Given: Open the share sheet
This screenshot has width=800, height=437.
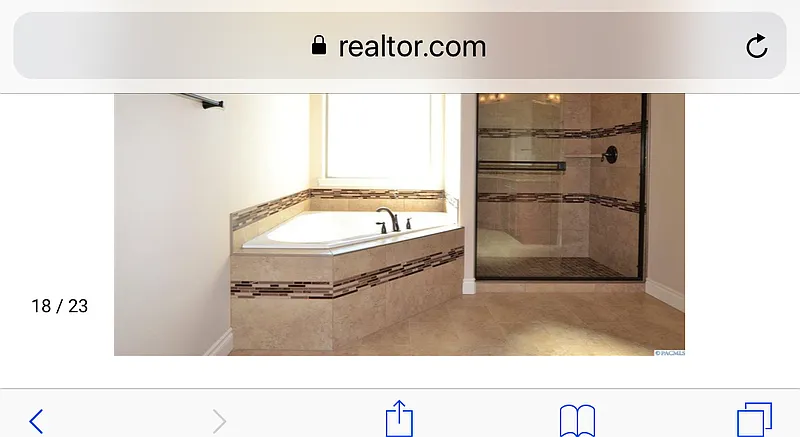Looking at the screenshot, I should 399,419.
